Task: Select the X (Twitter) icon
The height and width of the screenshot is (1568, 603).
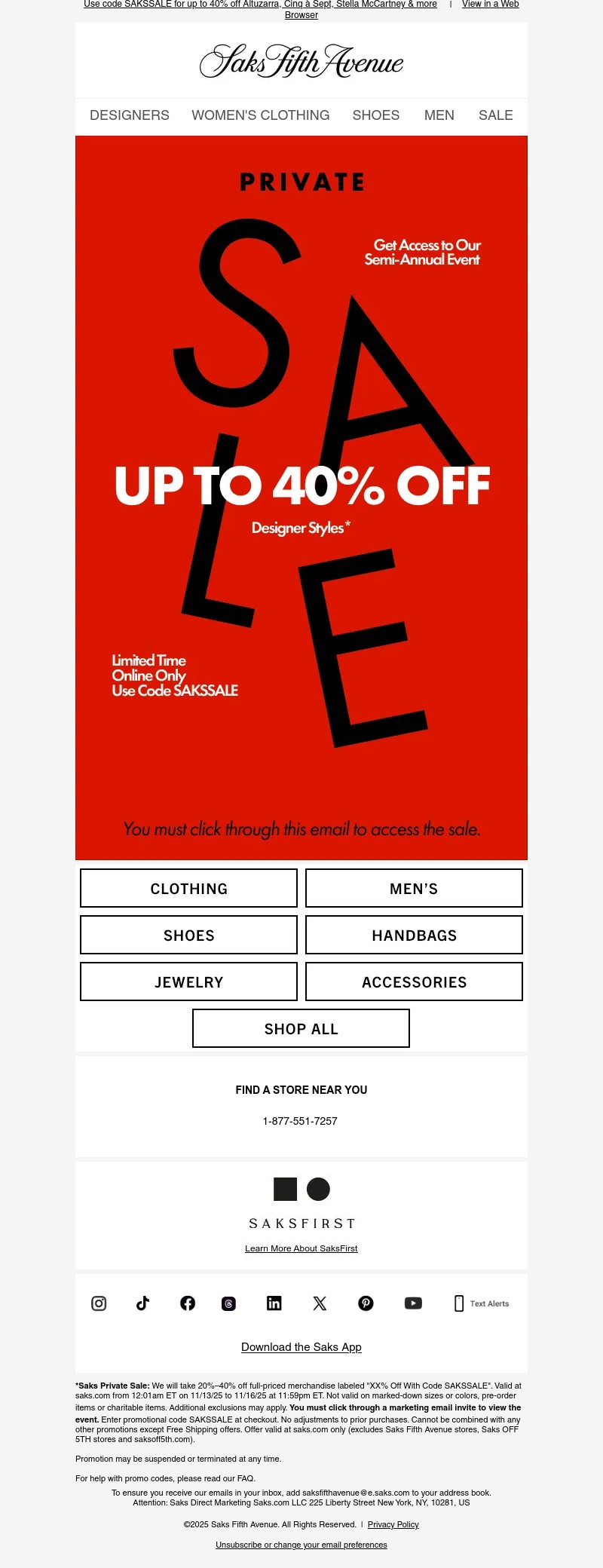Action: (x=320, y=1303)
